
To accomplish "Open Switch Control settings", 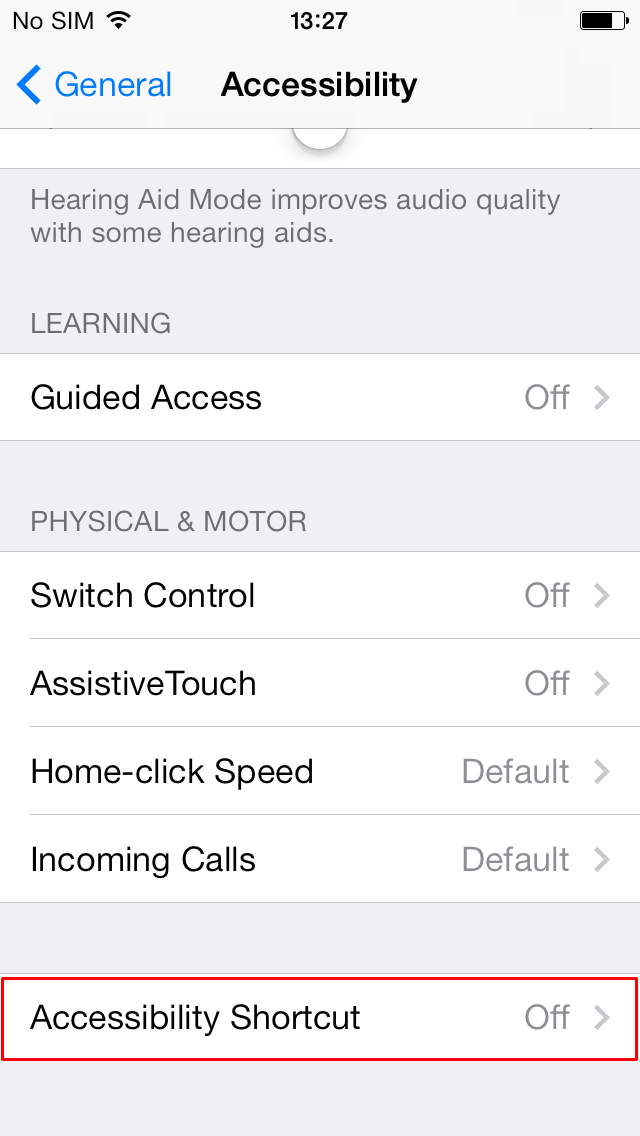I will click(320, 596).
